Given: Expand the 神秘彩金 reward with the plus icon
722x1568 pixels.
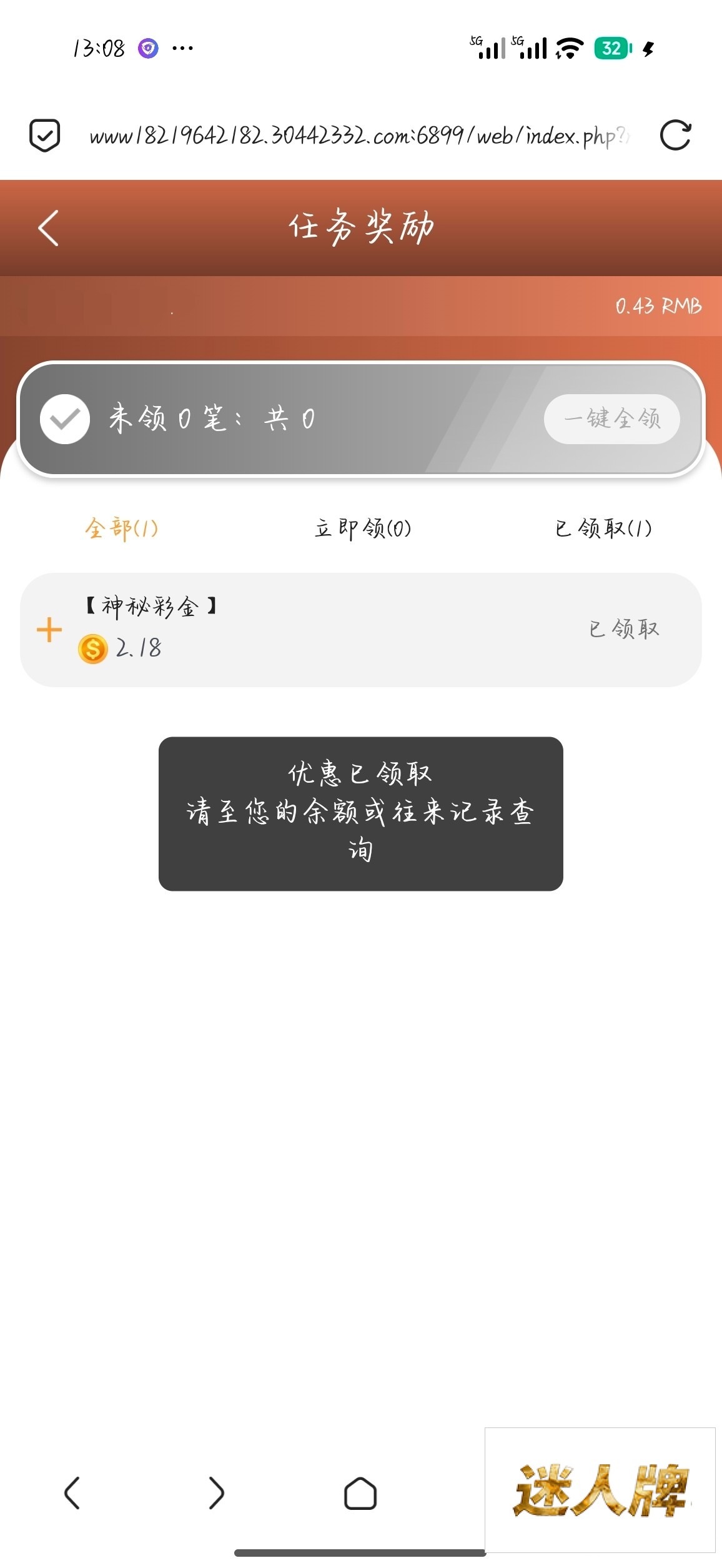Looking at the screenshot, I should coord(49,630).
